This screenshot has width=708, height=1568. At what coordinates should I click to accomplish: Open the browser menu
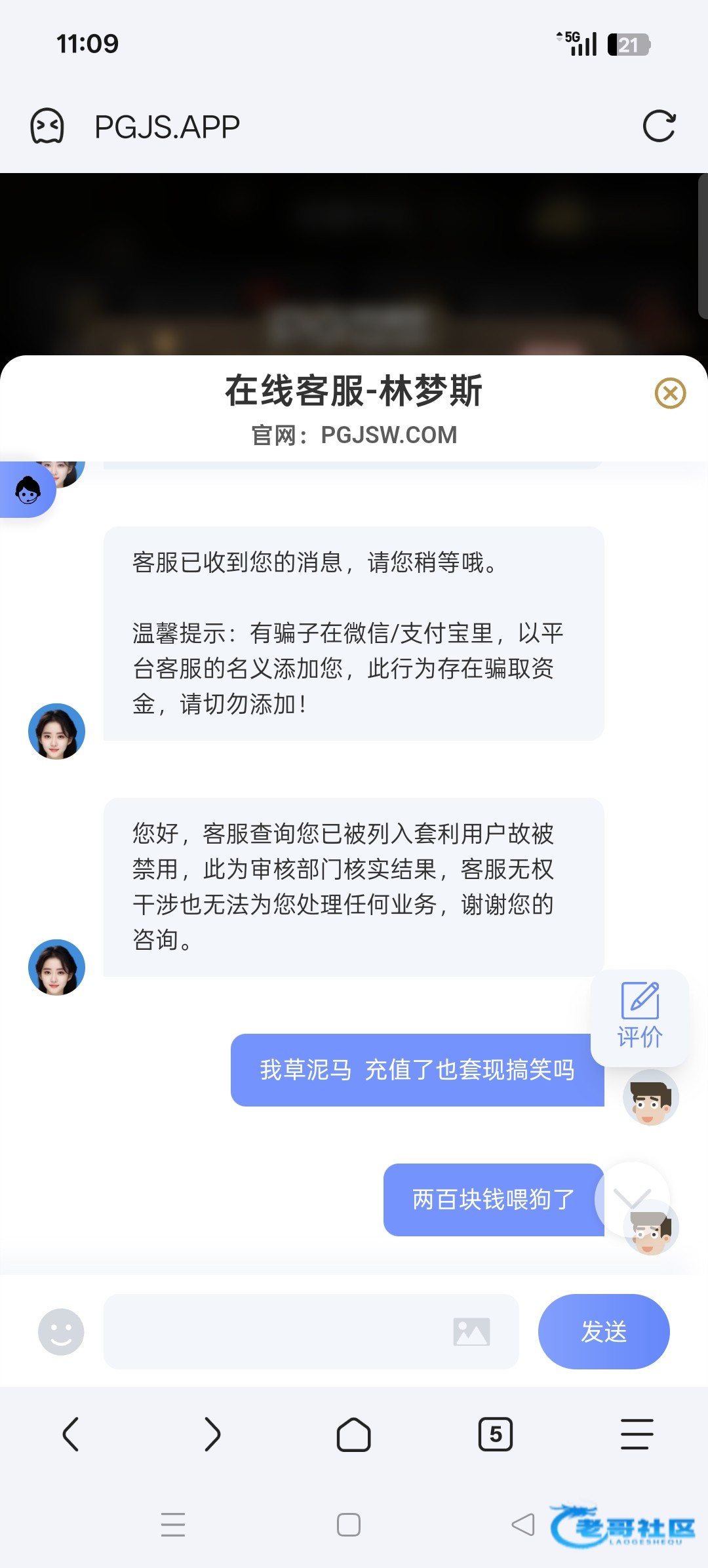pos(637,1434)
